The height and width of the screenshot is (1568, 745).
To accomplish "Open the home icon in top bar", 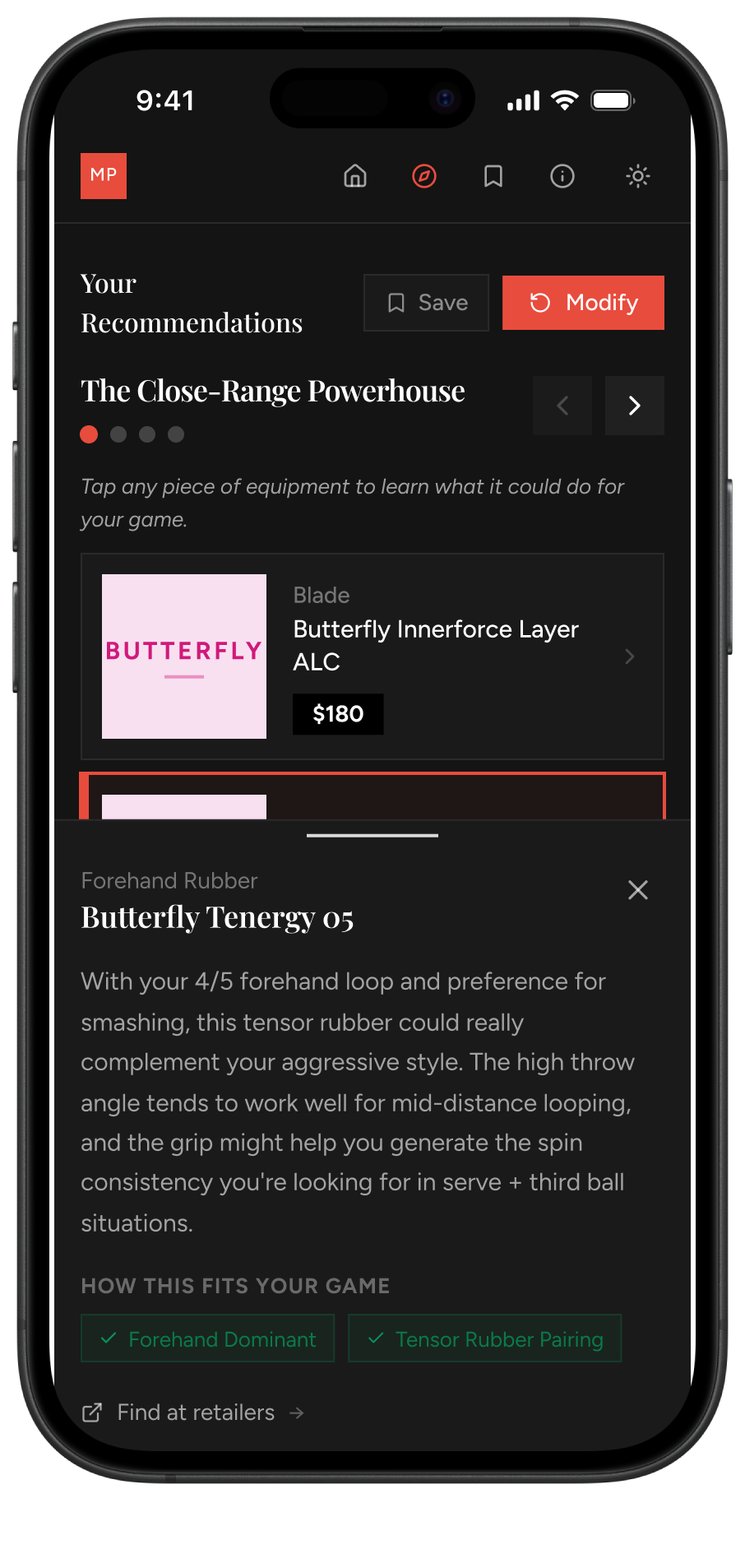I will (355, 176).
